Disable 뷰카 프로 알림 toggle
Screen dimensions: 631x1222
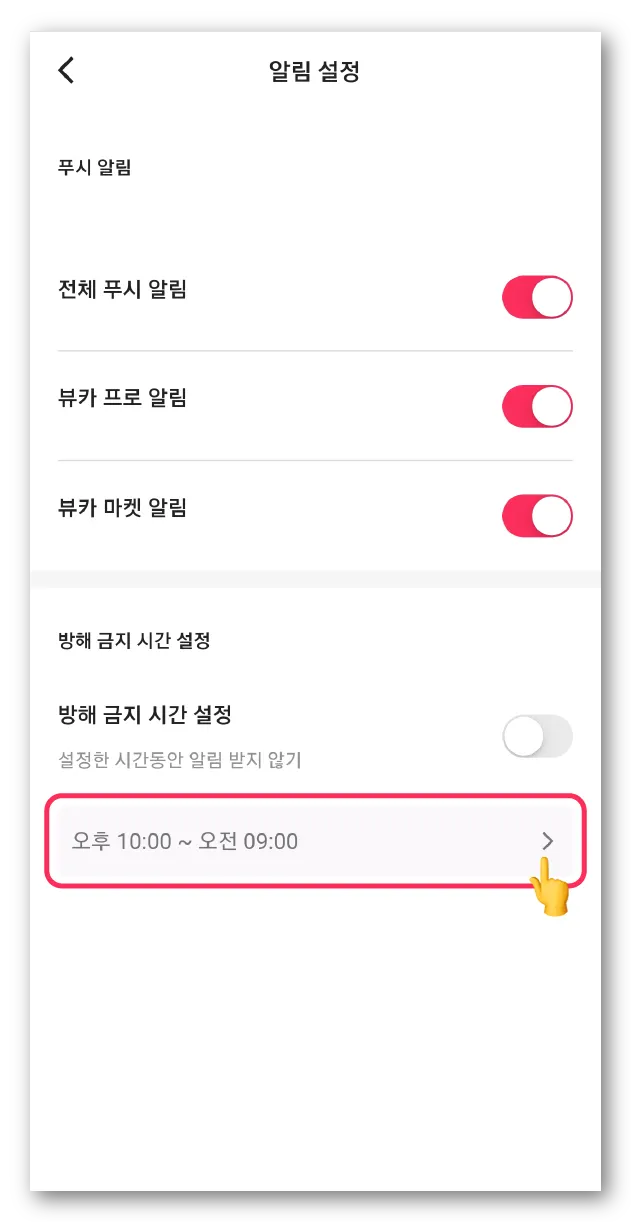click(537, 407)
